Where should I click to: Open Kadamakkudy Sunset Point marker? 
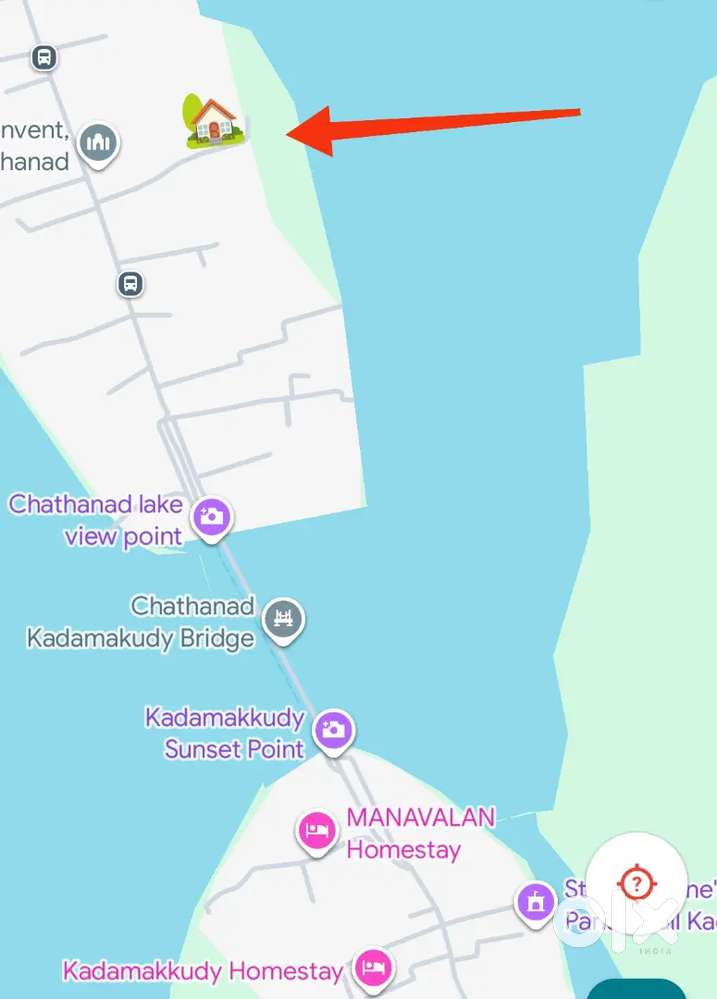click(333, 730)
